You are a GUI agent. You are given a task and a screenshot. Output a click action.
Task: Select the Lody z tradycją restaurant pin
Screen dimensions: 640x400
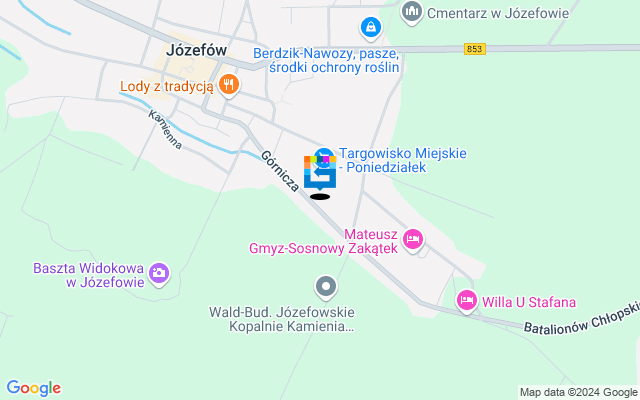[229, 86]
